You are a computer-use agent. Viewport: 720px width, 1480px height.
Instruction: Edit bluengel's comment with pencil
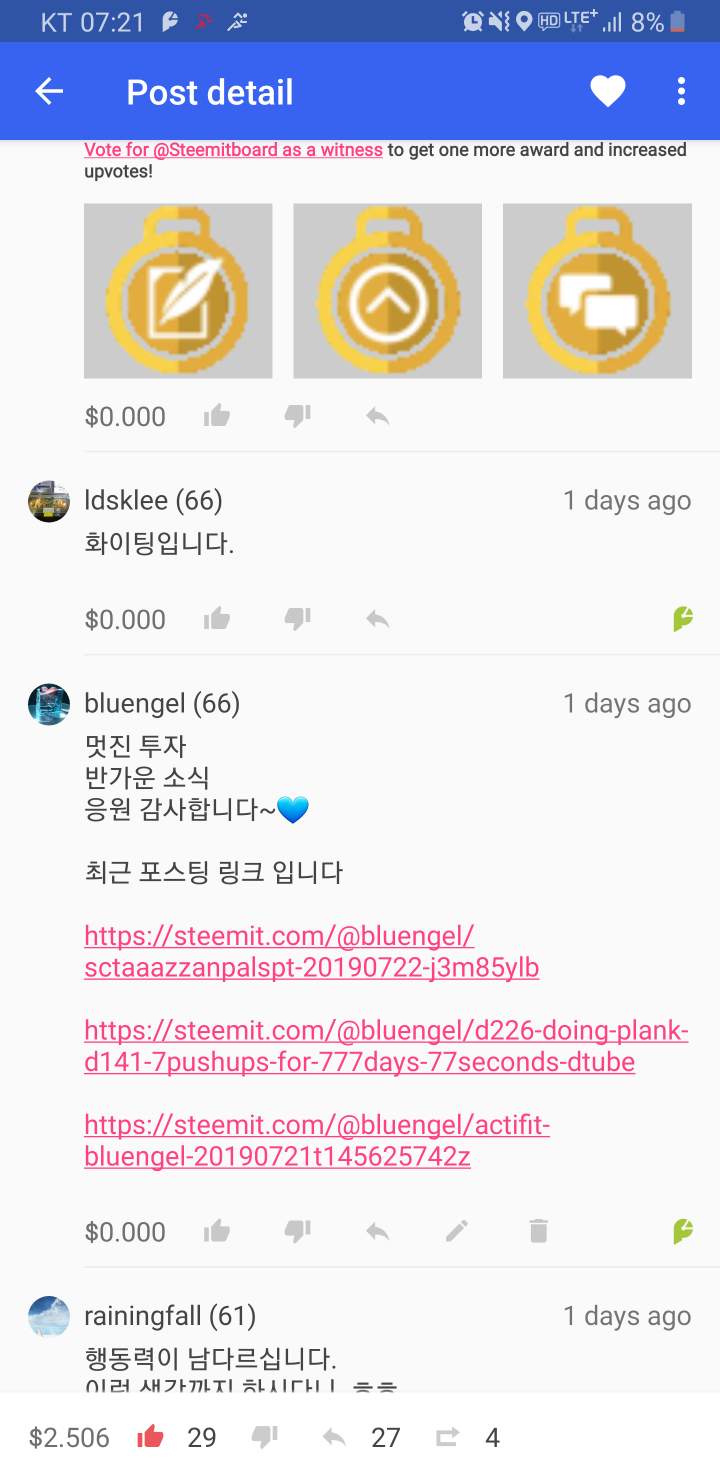pyautogui.click(x=457, y=1232)
